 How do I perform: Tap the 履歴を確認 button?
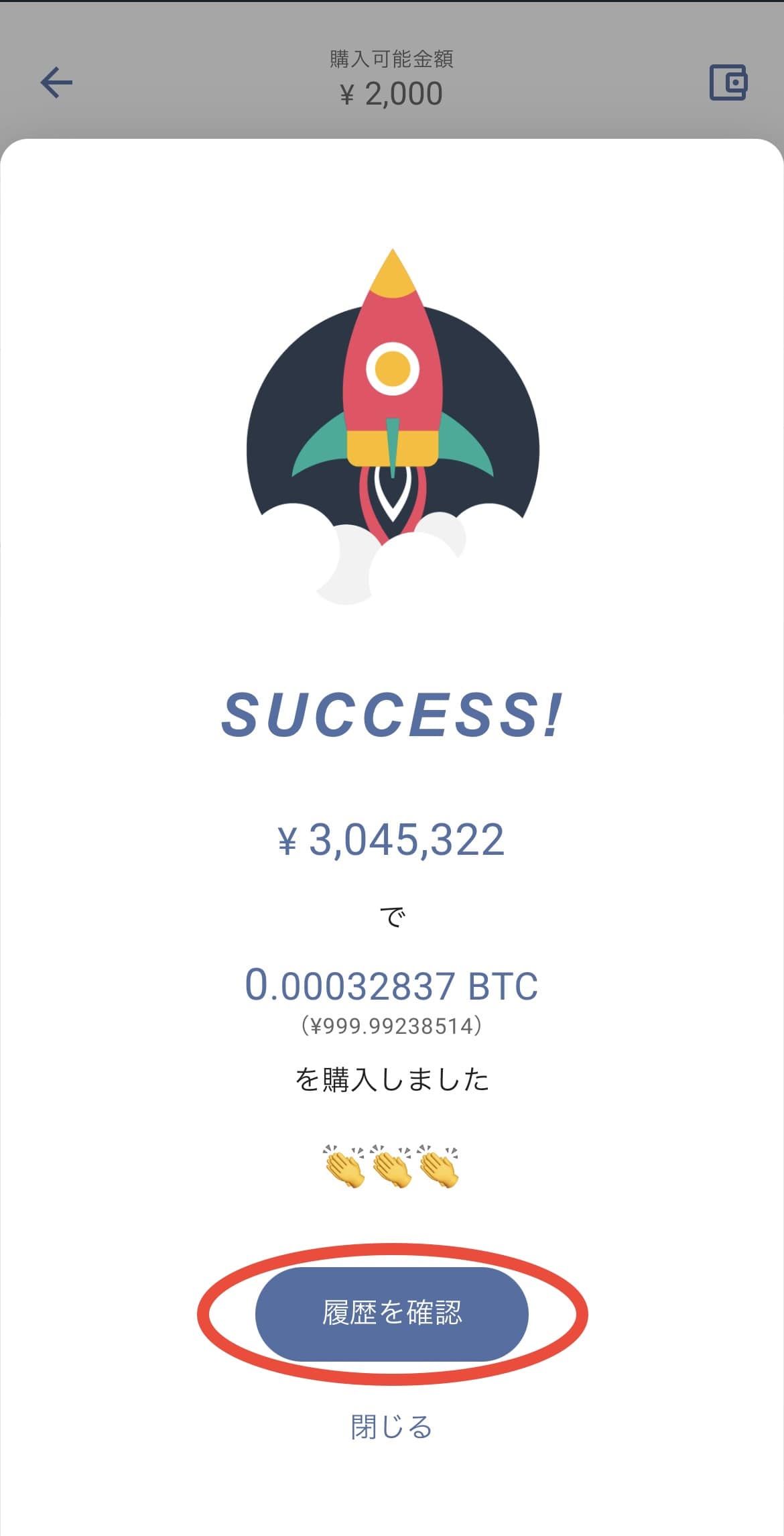tap(392, 1313)
